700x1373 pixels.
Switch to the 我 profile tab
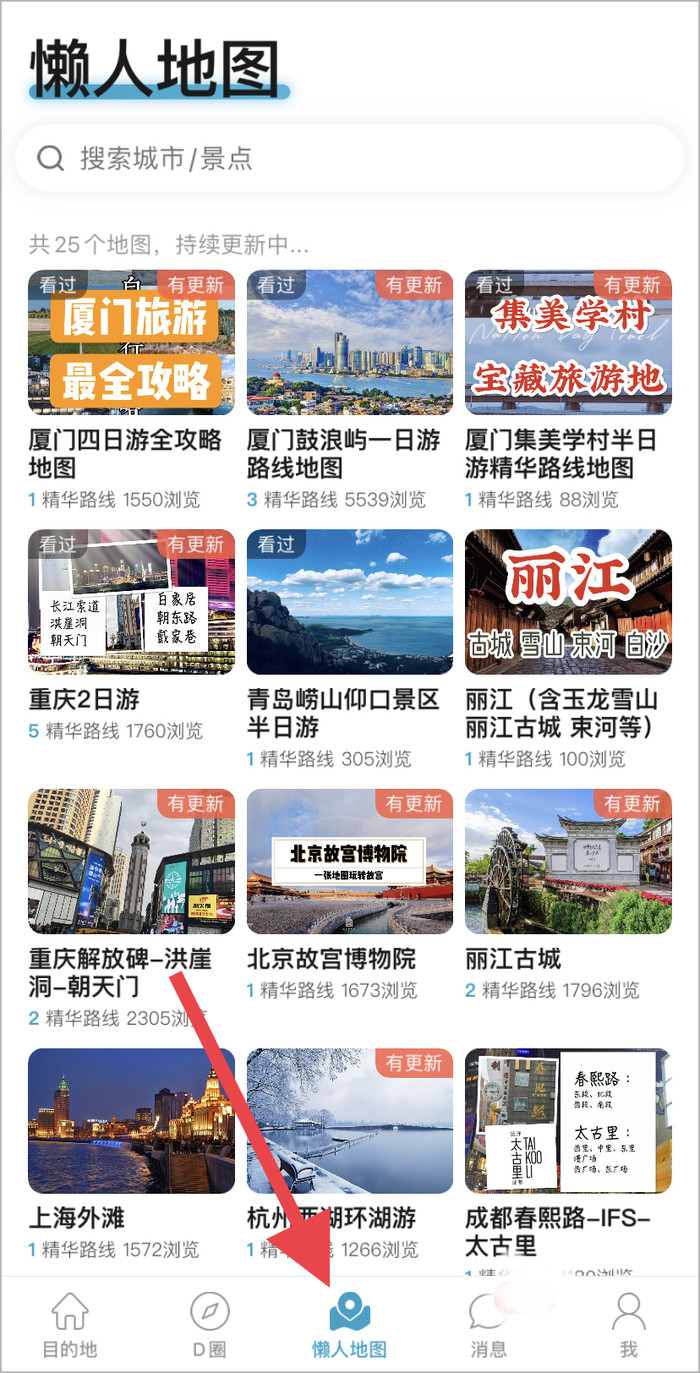(628, 1325)
